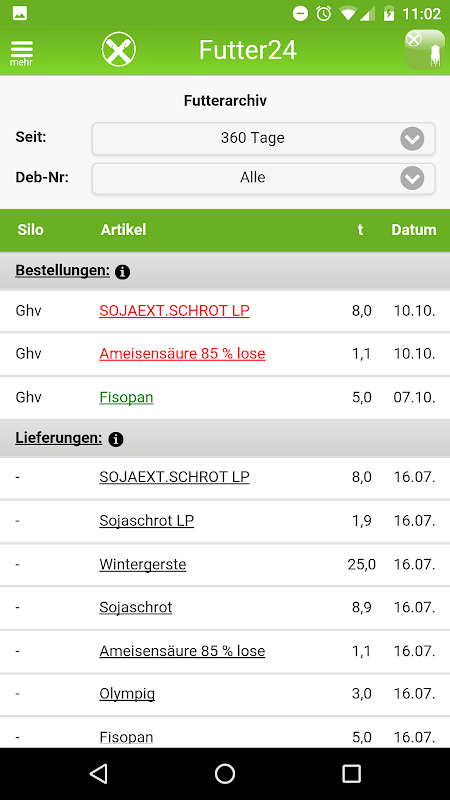450x800 pixels.
Task: Open the mehr hamburger menu
Action: click(x=21, y=53)
